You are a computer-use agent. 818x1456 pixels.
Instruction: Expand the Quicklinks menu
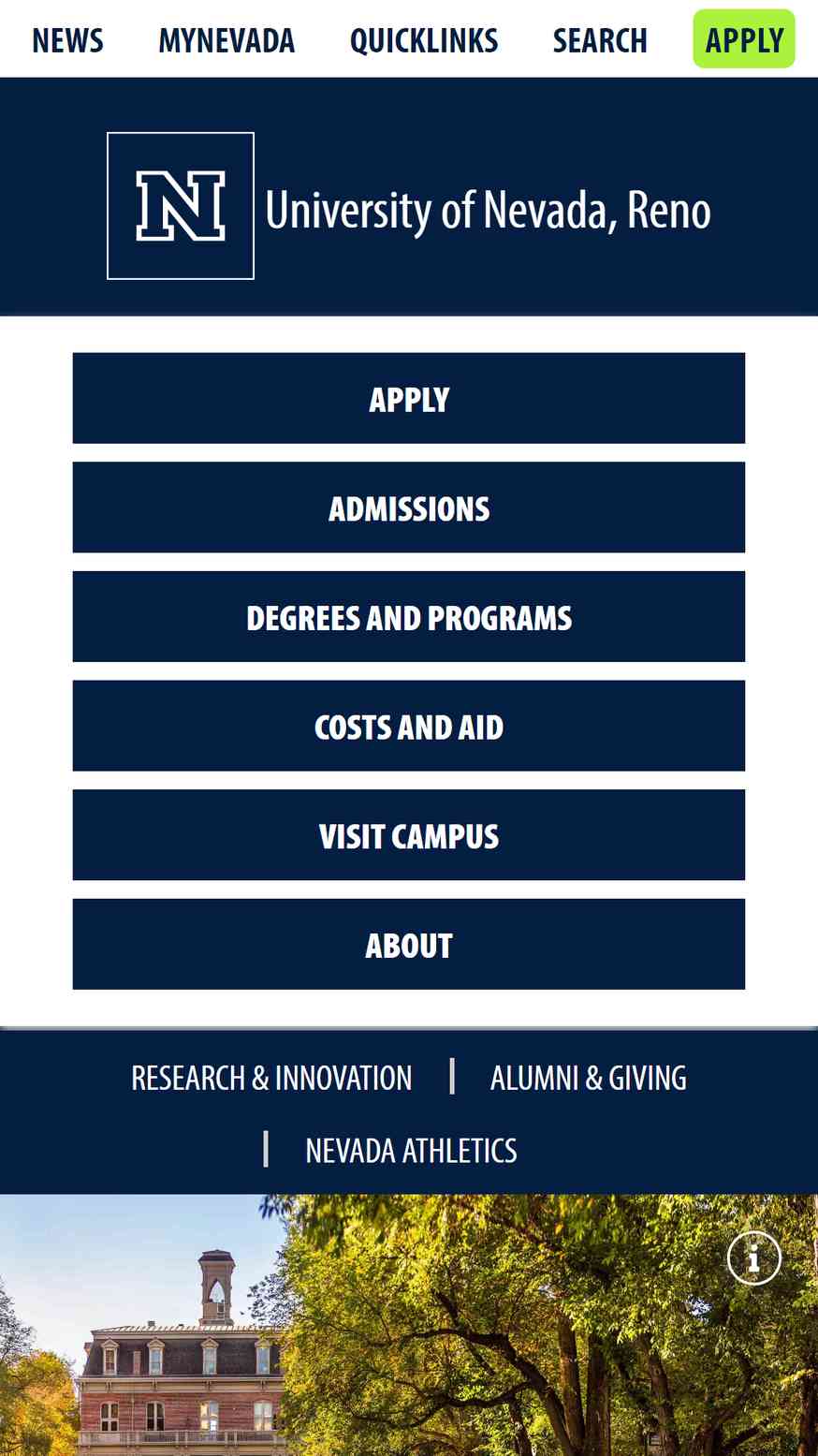click(424, 40)
